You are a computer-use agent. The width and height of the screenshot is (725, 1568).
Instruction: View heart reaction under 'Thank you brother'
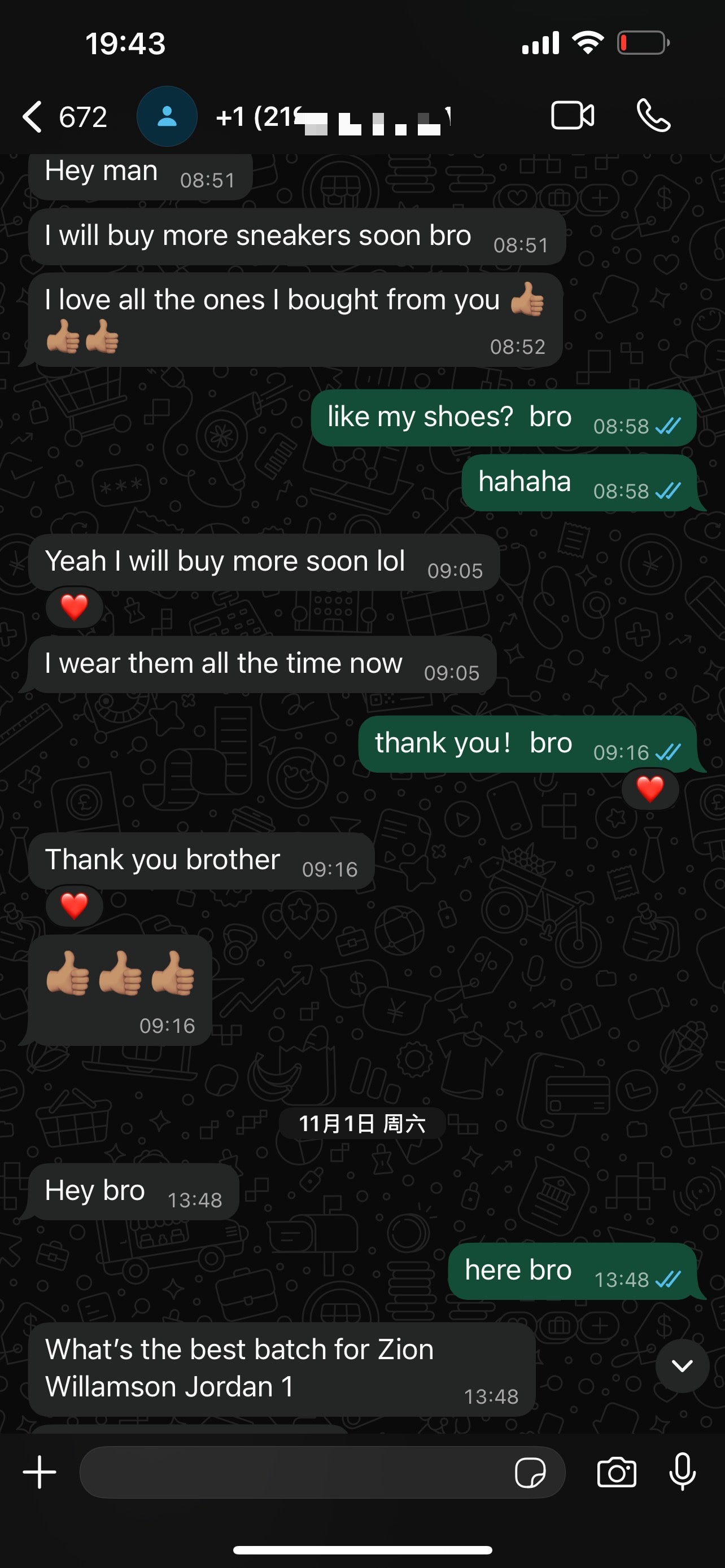(x=75, y=905)
